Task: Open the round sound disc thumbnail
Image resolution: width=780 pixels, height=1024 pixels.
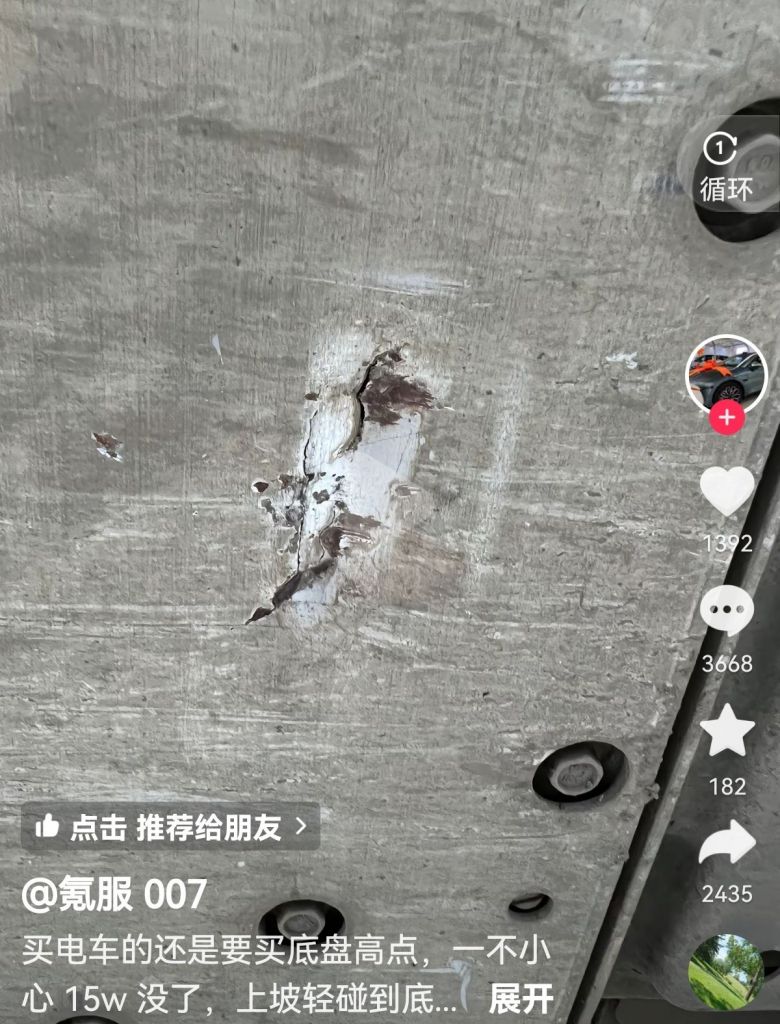Action: click(726, 971)
